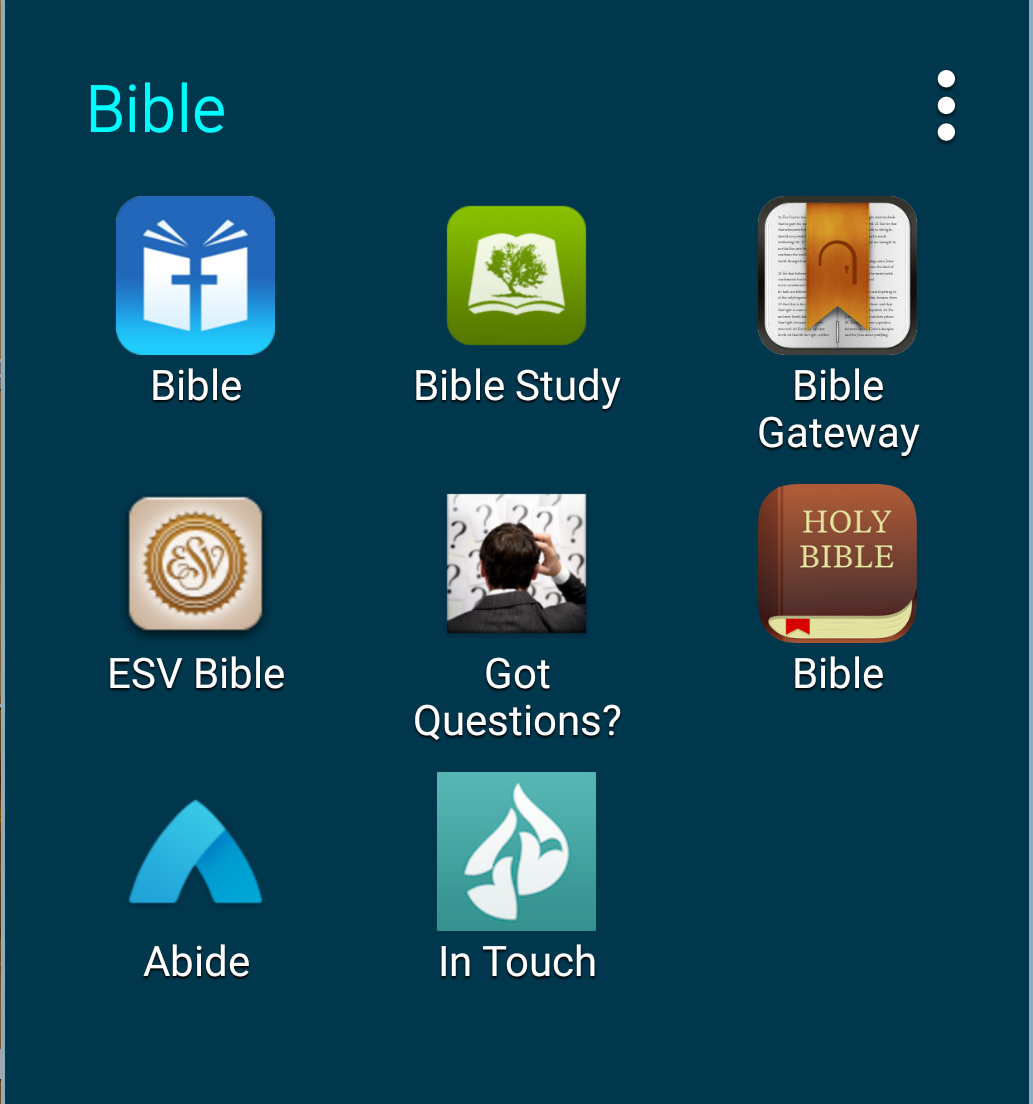The image size is (1033, 1104).
Task: Tap the Bible Gateway text label
Action: 837,409
